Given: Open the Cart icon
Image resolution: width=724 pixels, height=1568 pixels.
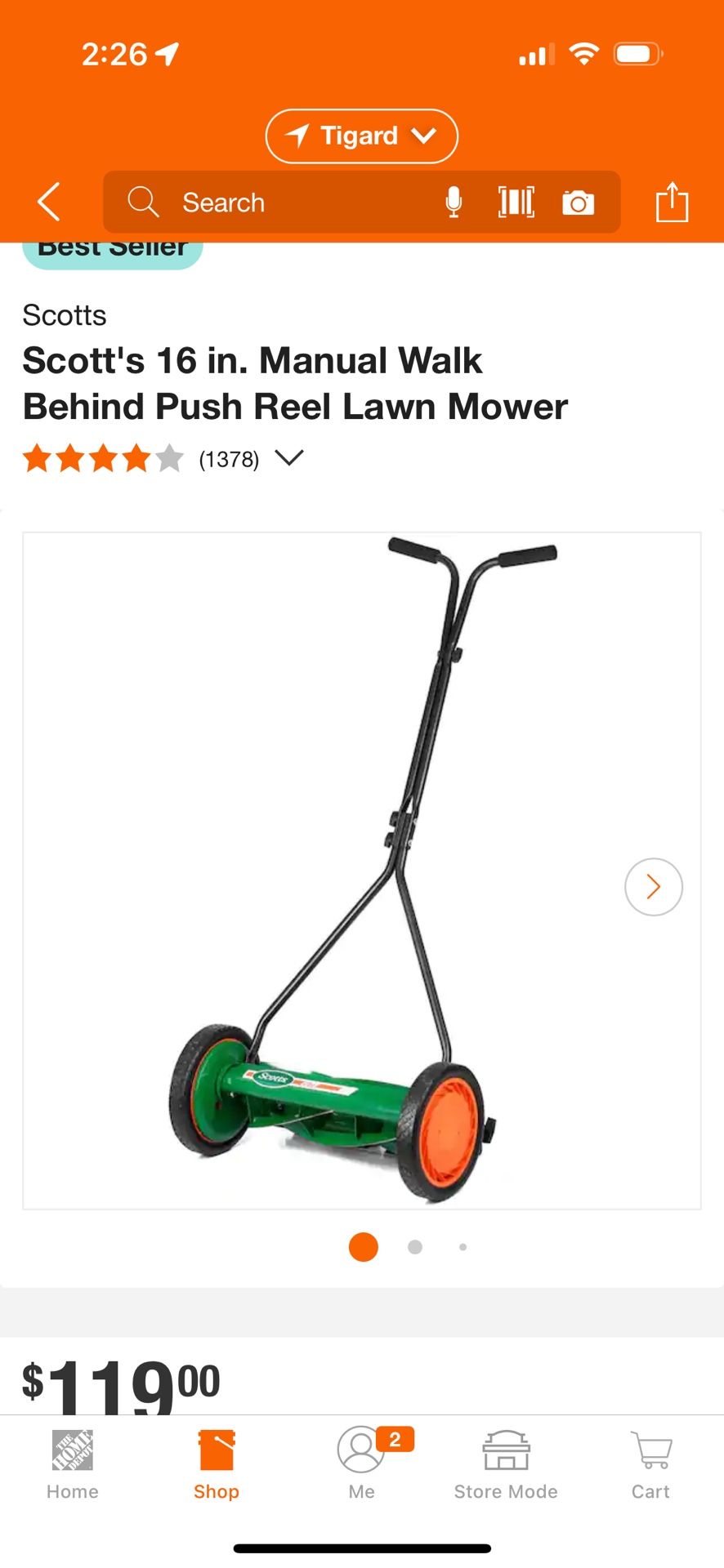Looking at the screenshot, I should coord(650,1462).
